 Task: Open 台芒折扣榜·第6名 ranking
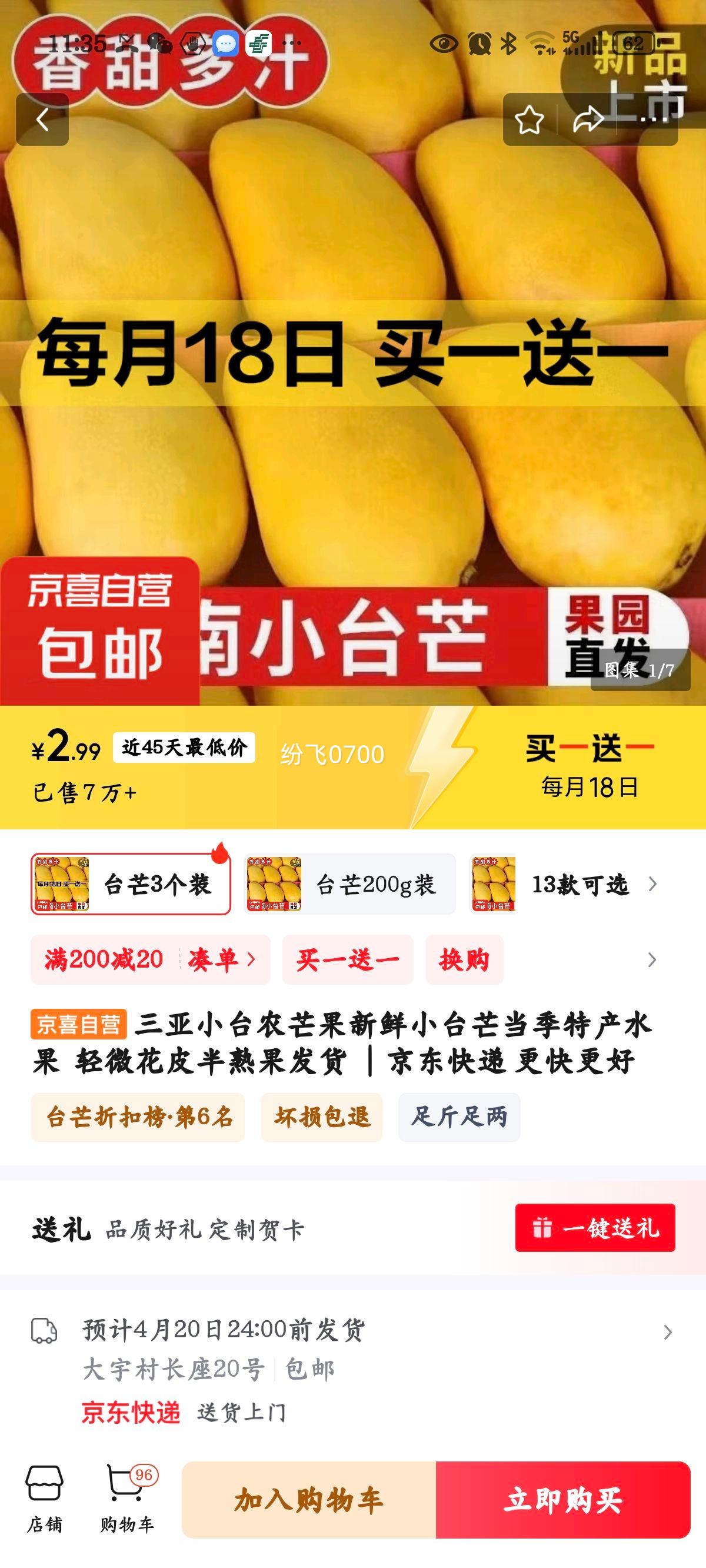(x=138, y=1117)
